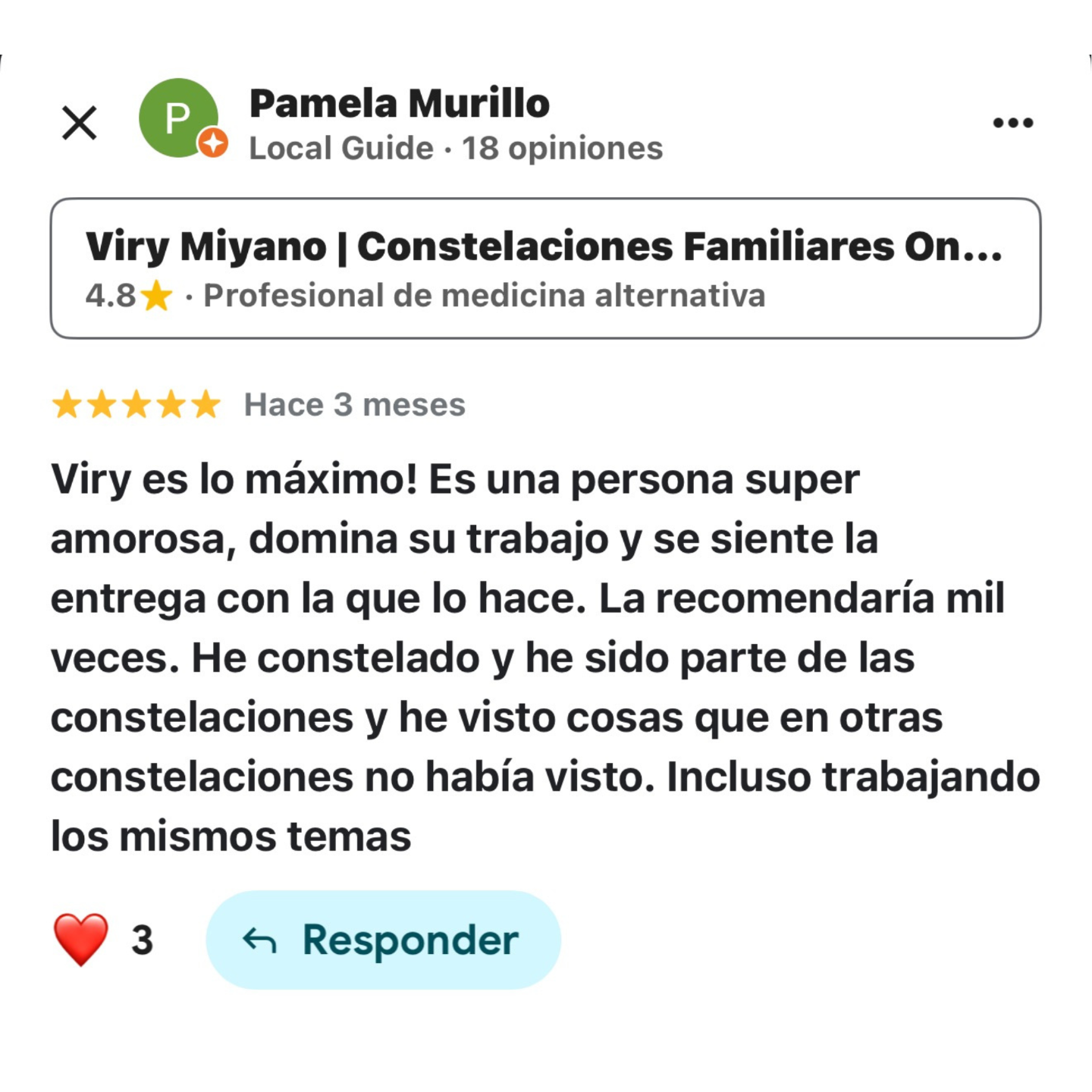Tap Responder to reply to the review
Viewport: 1092px width, 1092px height.
[x=383, y=940]
